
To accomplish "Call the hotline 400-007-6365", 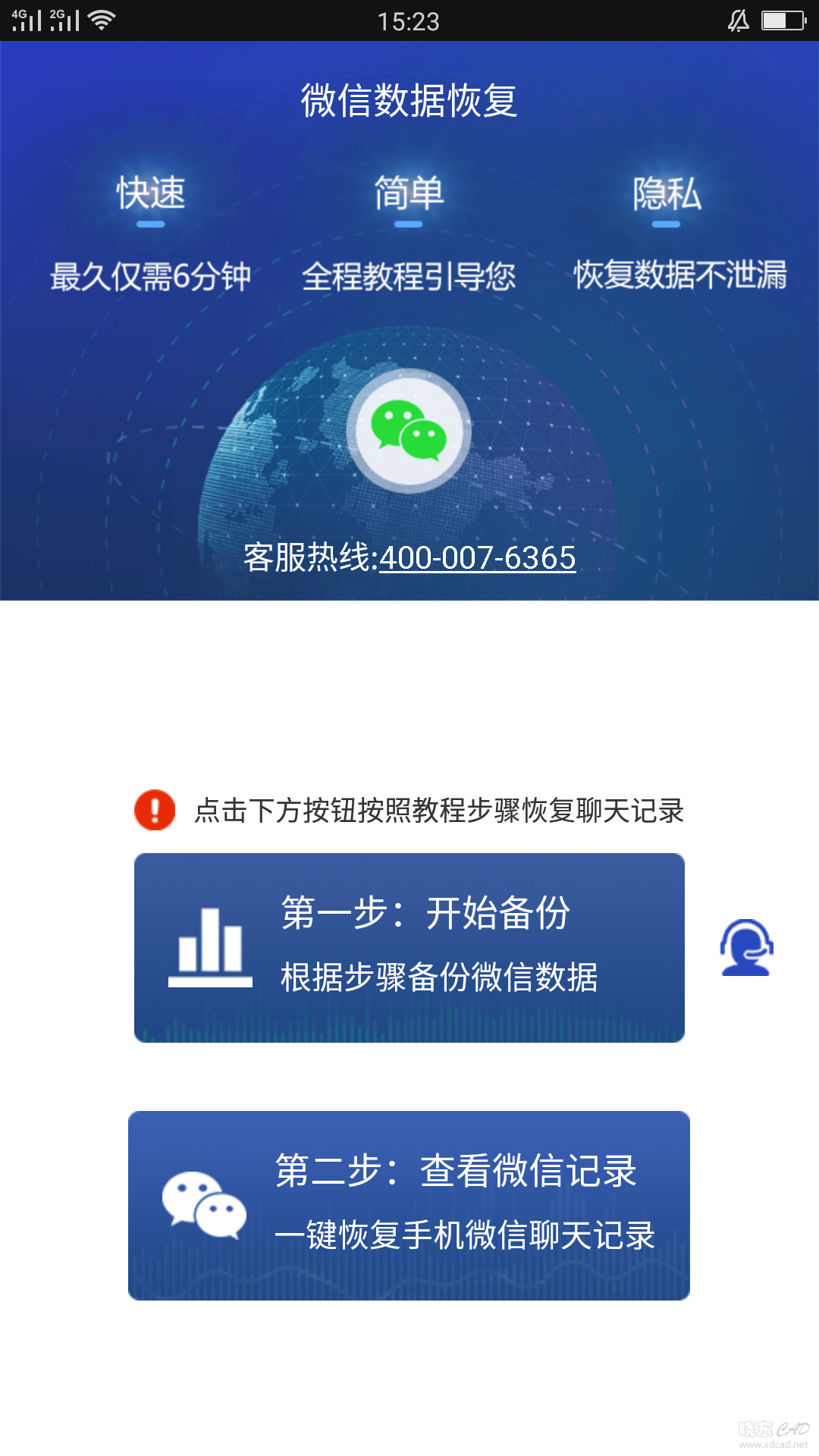I will pos(477,558).
